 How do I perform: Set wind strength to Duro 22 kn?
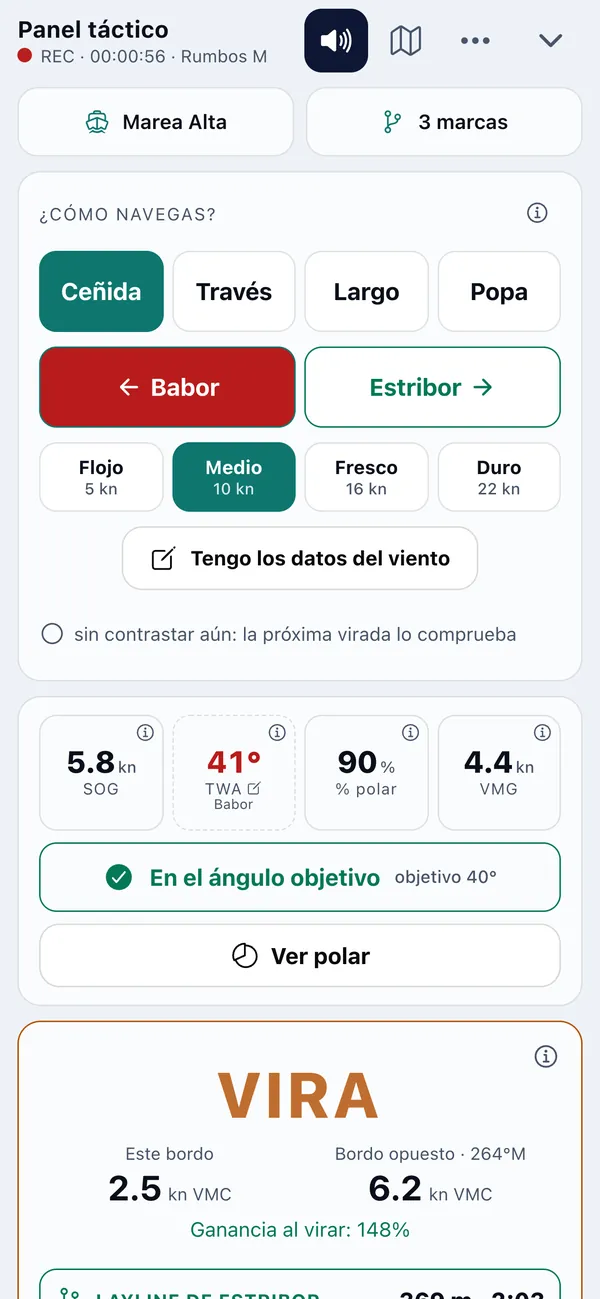point(499,477)
